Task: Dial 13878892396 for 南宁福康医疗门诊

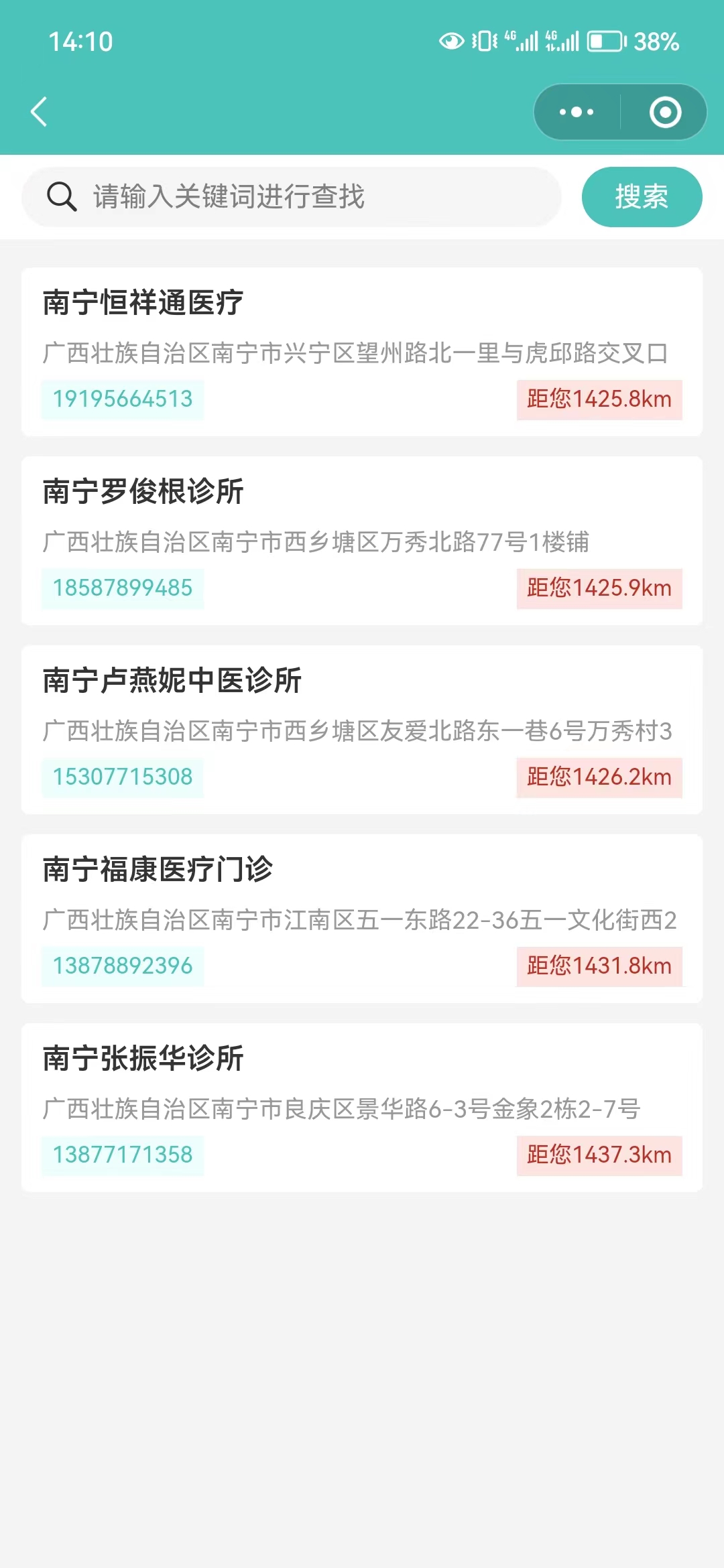Action: coord(123,966)
